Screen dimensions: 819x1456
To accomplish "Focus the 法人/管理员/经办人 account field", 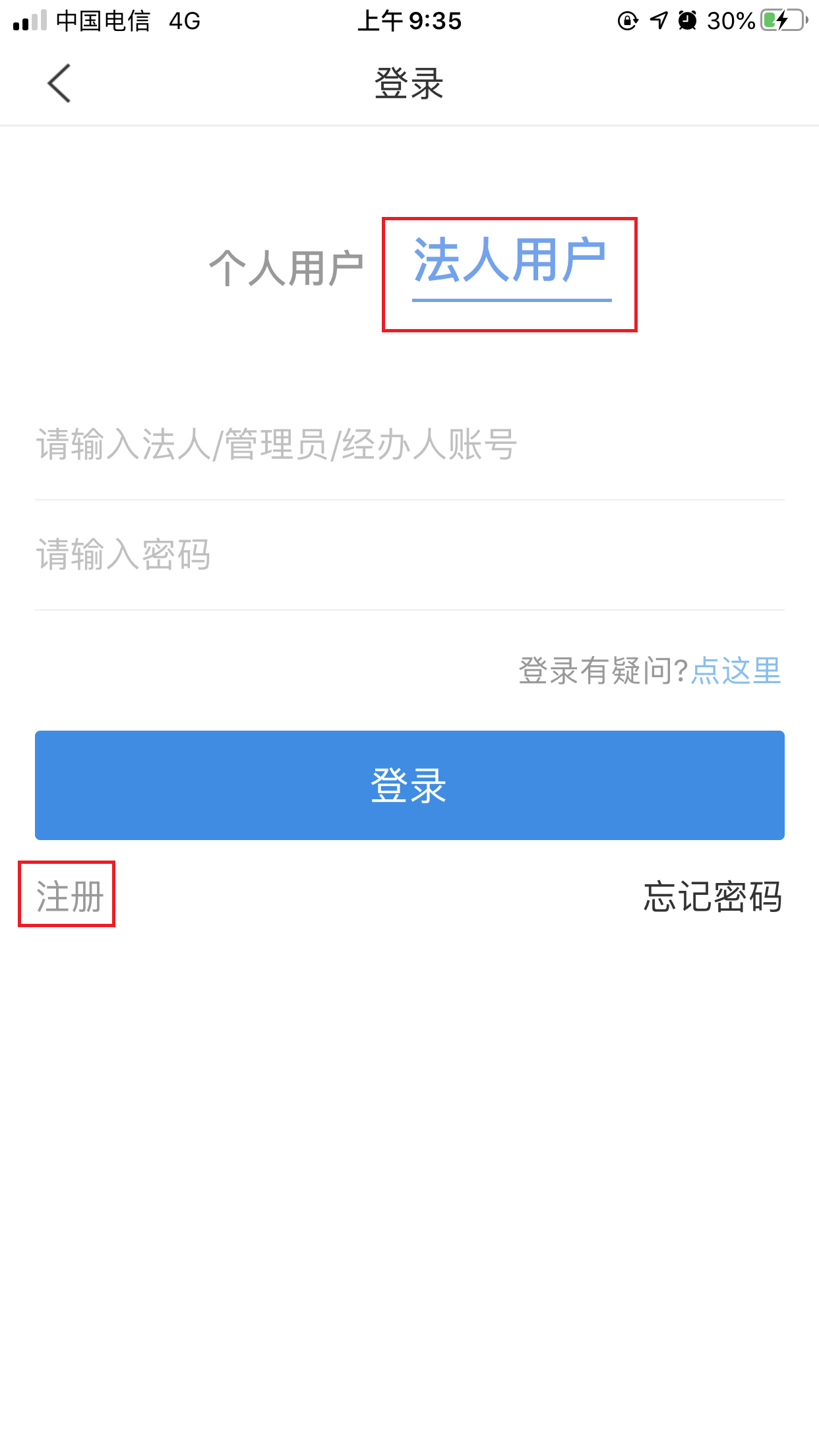I will 409,444.
